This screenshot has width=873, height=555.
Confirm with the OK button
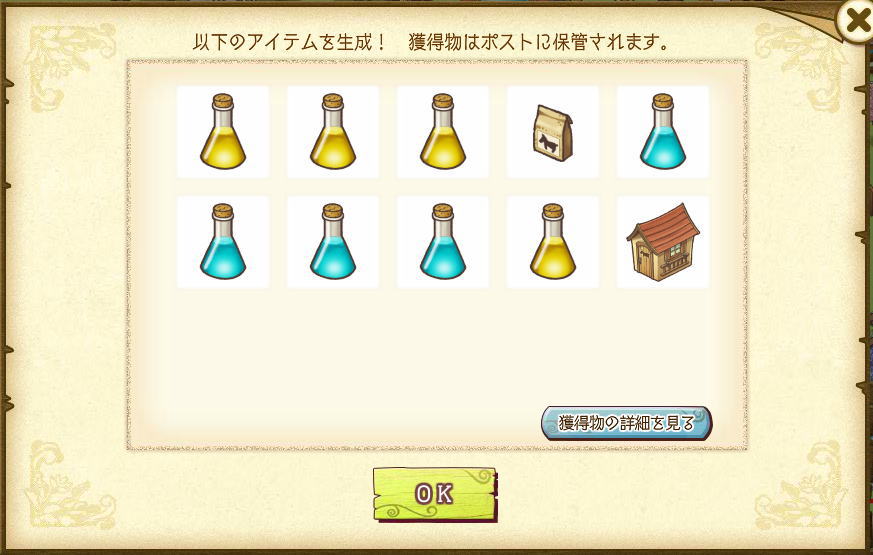[434, 493]
